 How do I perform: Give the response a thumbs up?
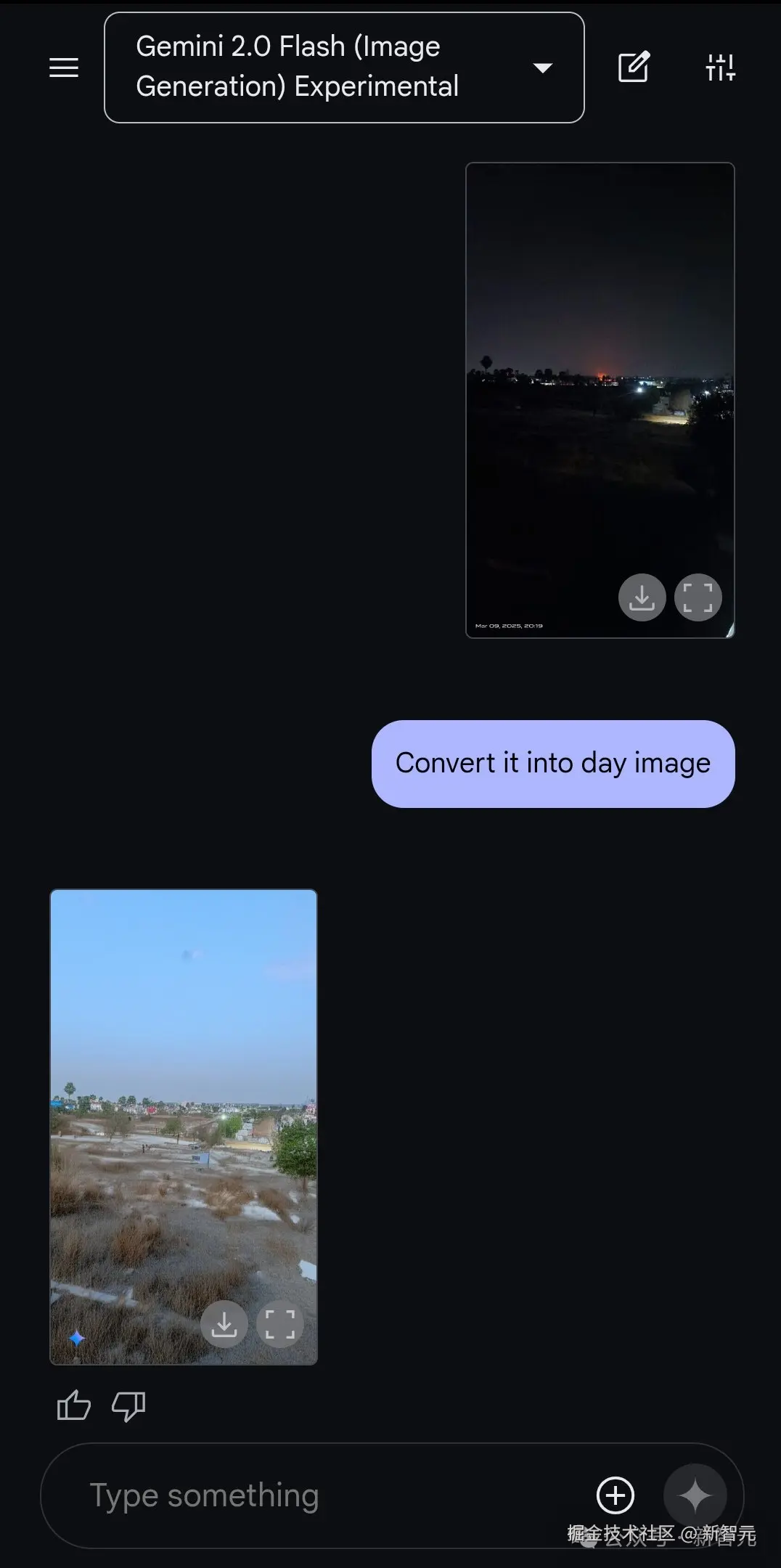73,1406
